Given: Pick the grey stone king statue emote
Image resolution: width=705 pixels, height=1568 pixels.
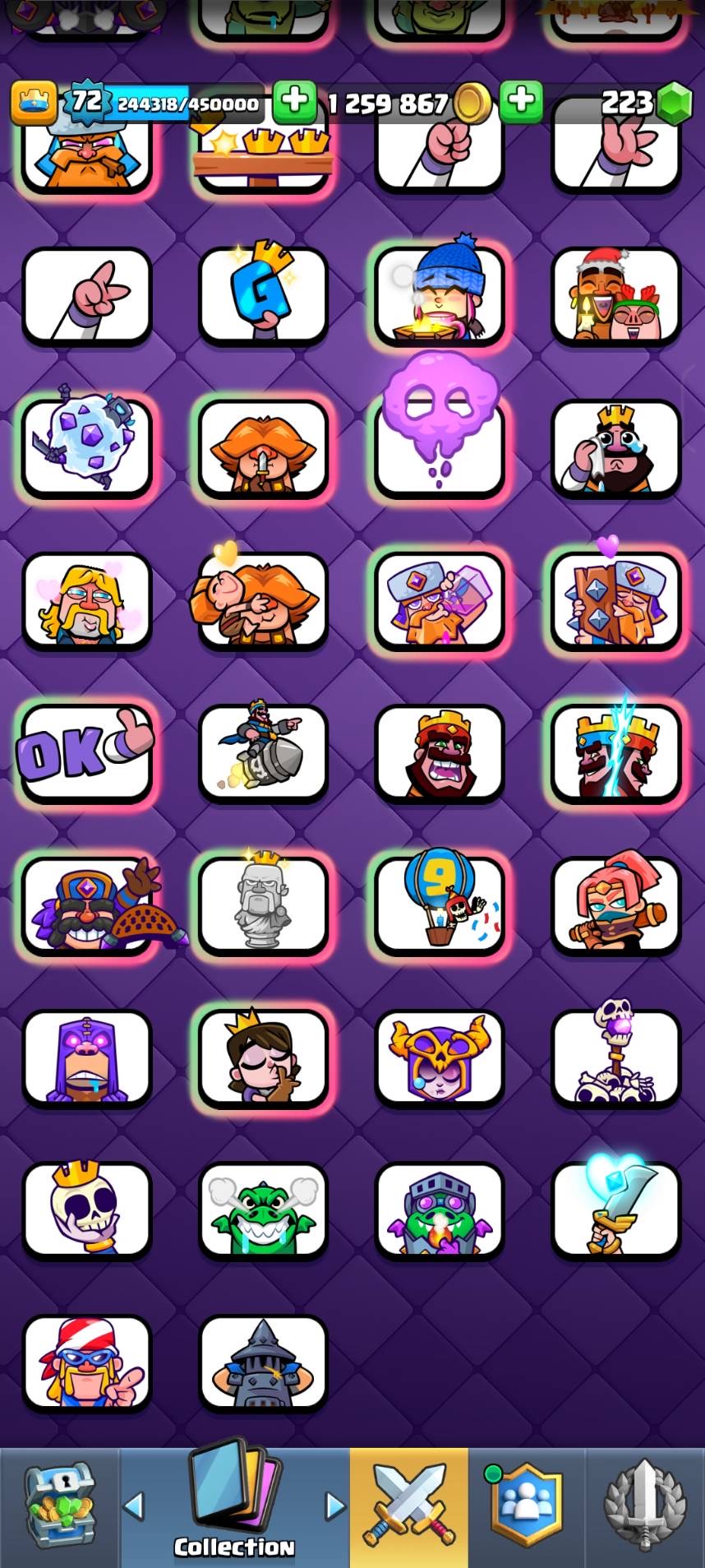Looking at the screenshot, I should click(263, 904).
